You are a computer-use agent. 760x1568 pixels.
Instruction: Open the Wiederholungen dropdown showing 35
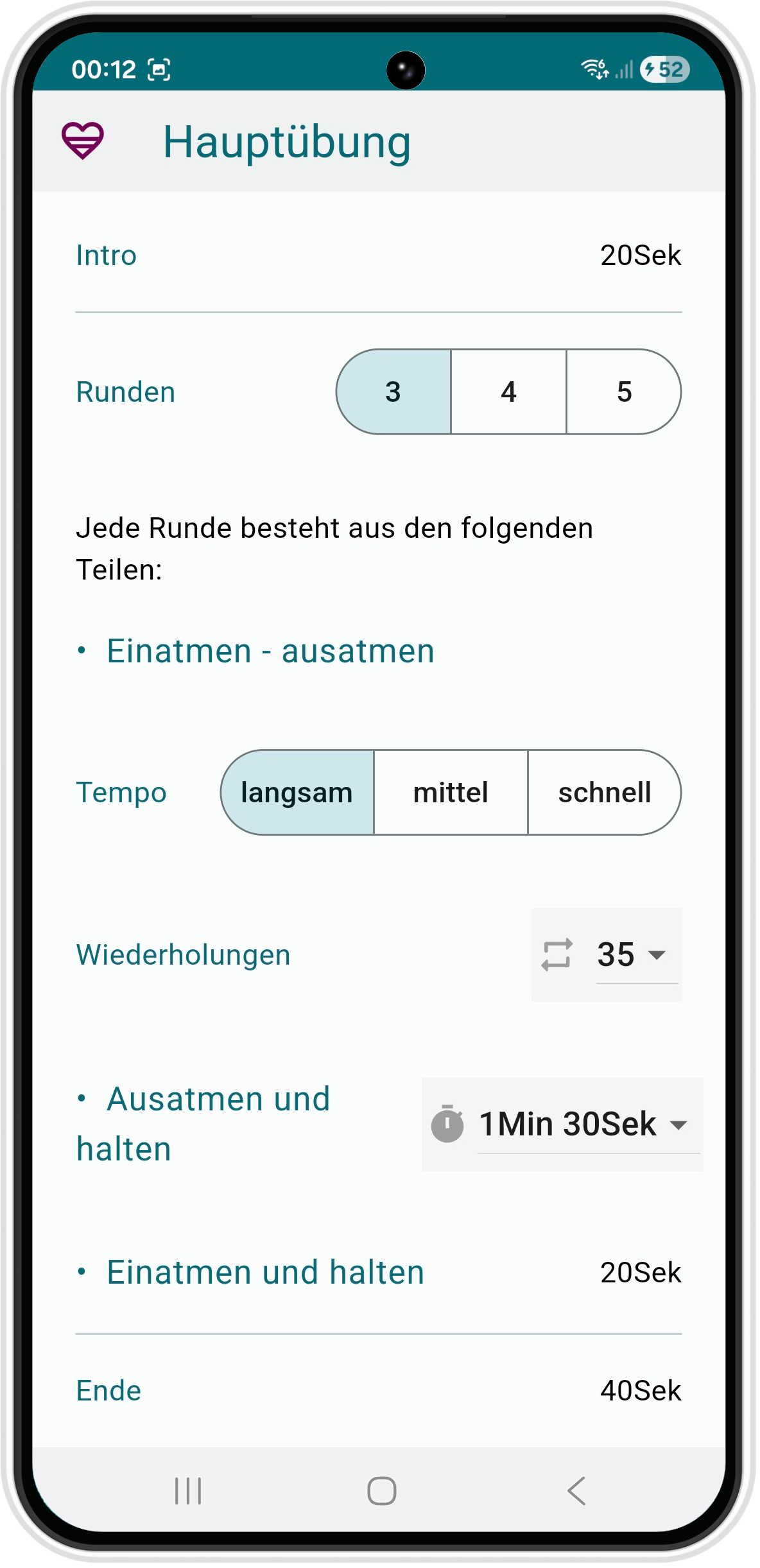(x=607, y=954)
